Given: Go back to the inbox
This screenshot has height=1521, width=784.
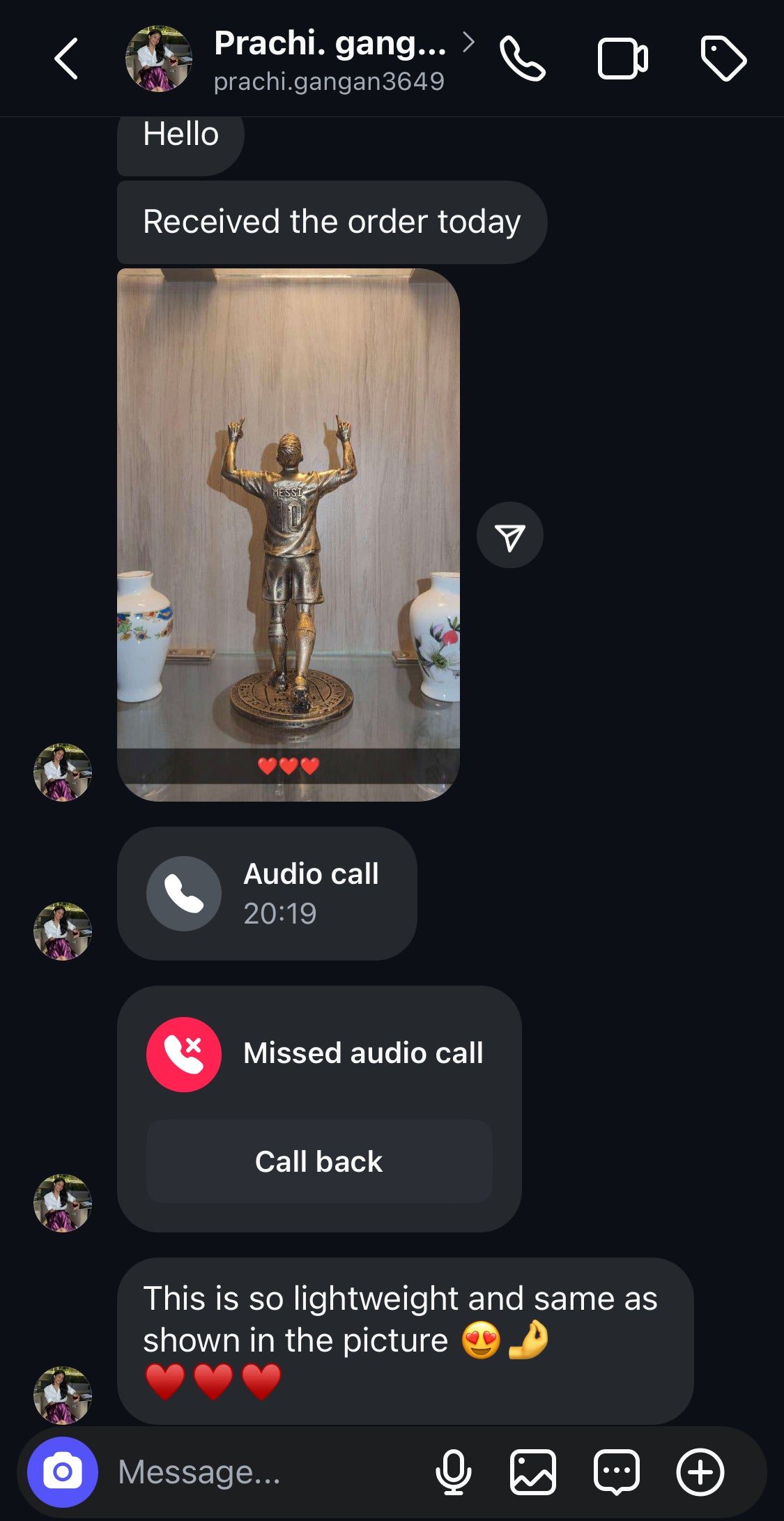Looking at the screenshot, I should [x=66, y=59].
